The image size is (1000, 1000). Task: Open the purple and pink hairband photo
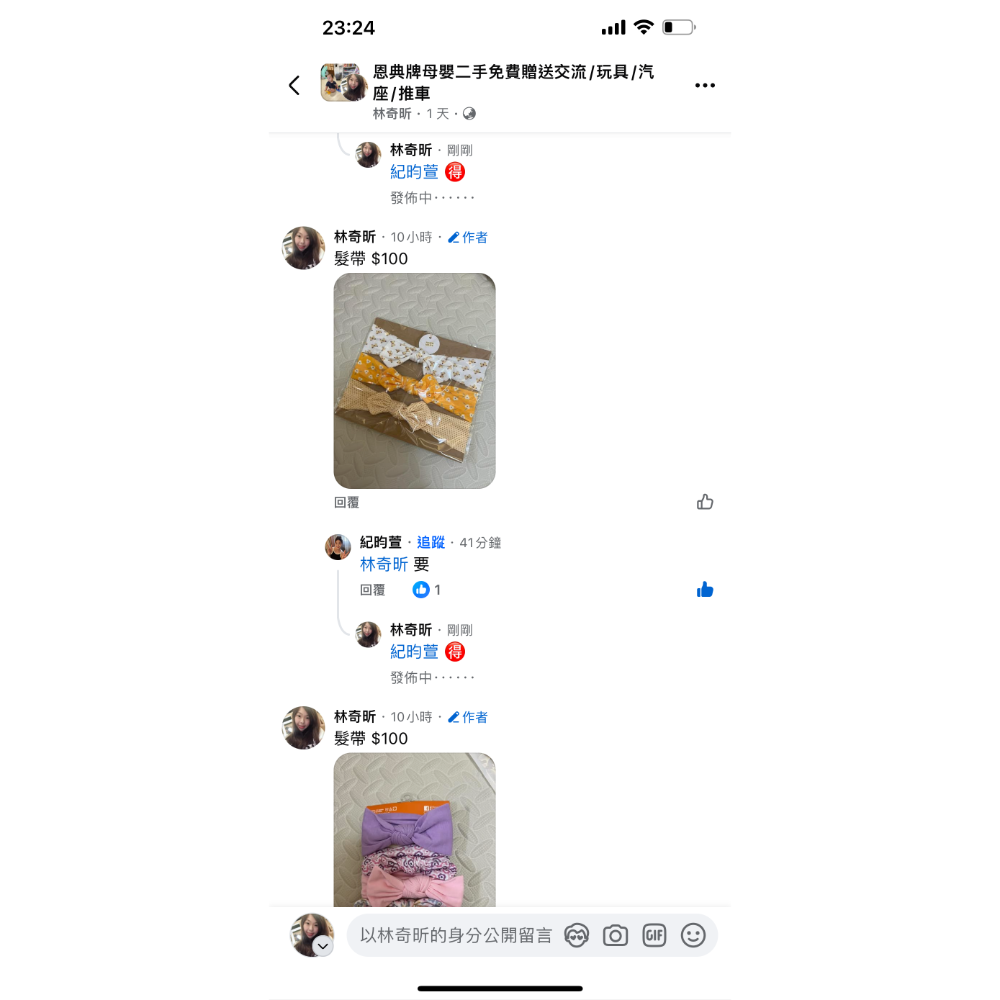pos(414,830)
